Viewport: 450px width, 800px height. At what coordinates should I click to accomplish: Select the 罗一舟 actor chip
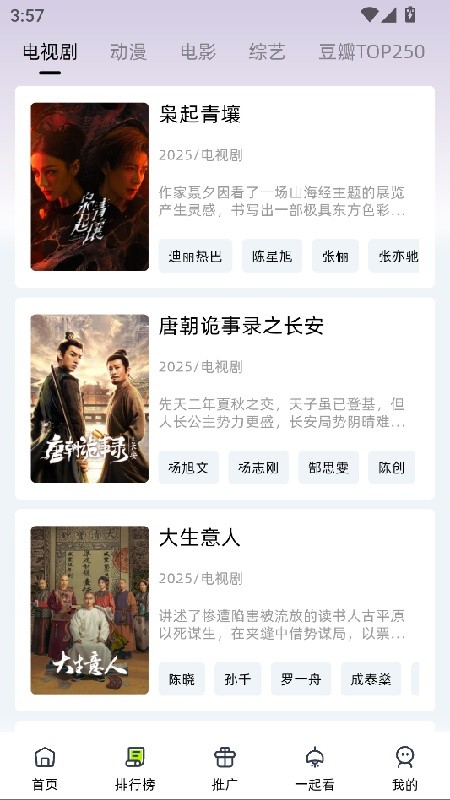click(x=301, y=679)
